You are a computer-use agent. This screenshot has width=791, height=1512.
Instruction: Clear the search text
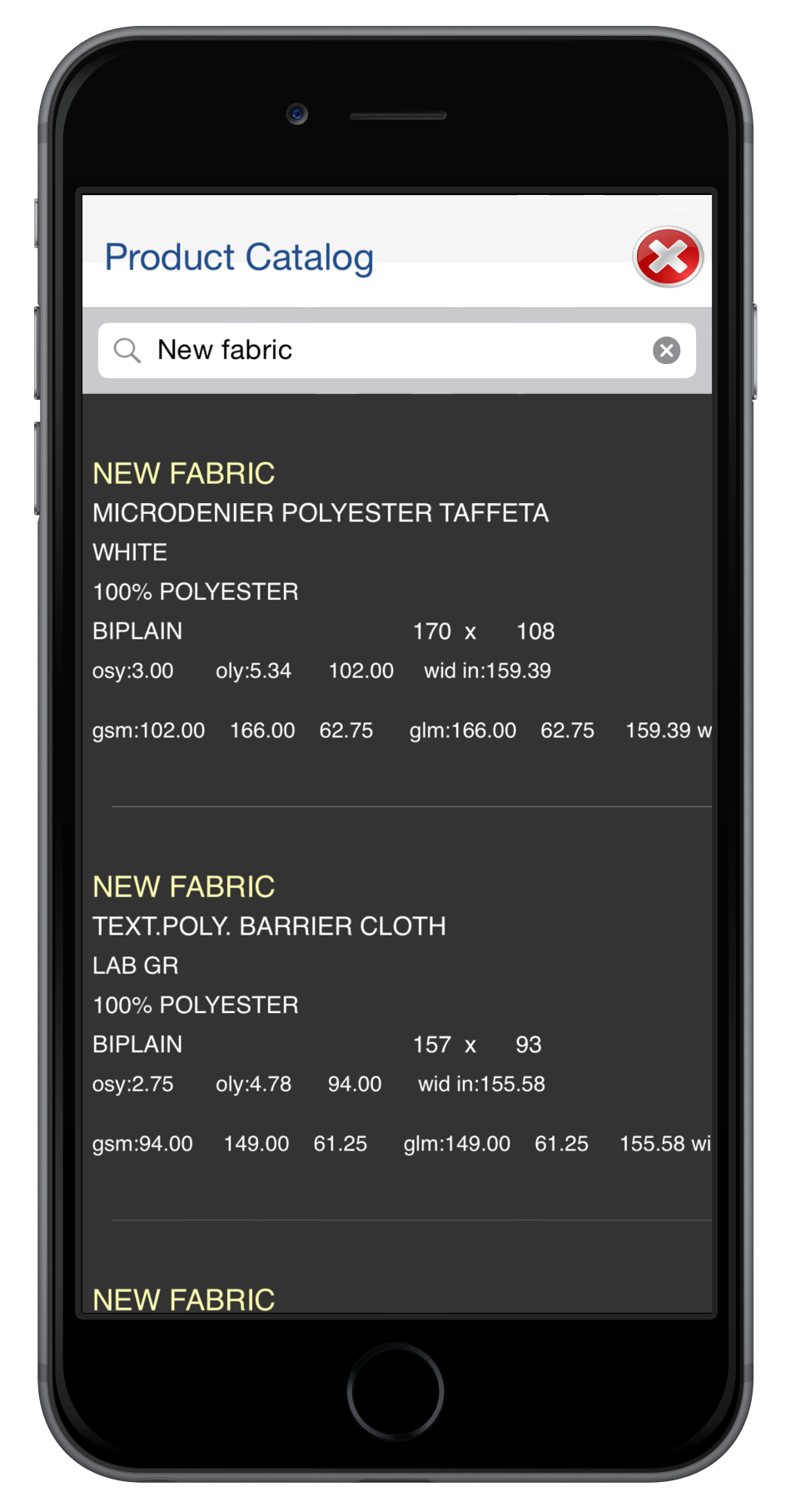click(666, 351)
